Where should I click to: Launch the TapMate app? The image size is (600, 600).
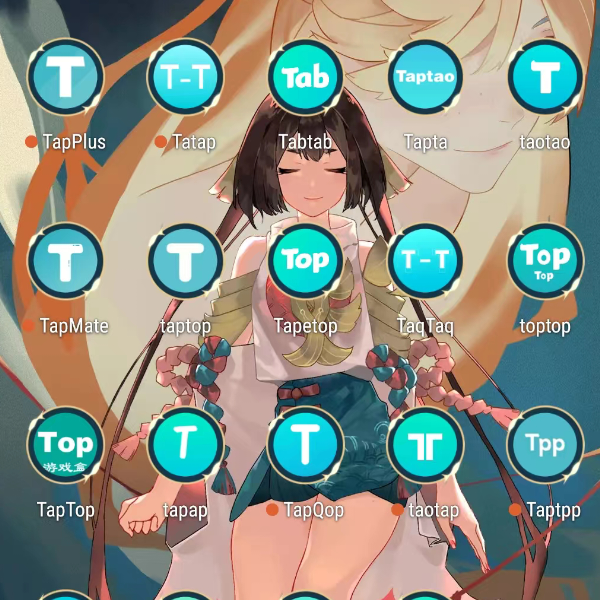(x=66, y=262)
